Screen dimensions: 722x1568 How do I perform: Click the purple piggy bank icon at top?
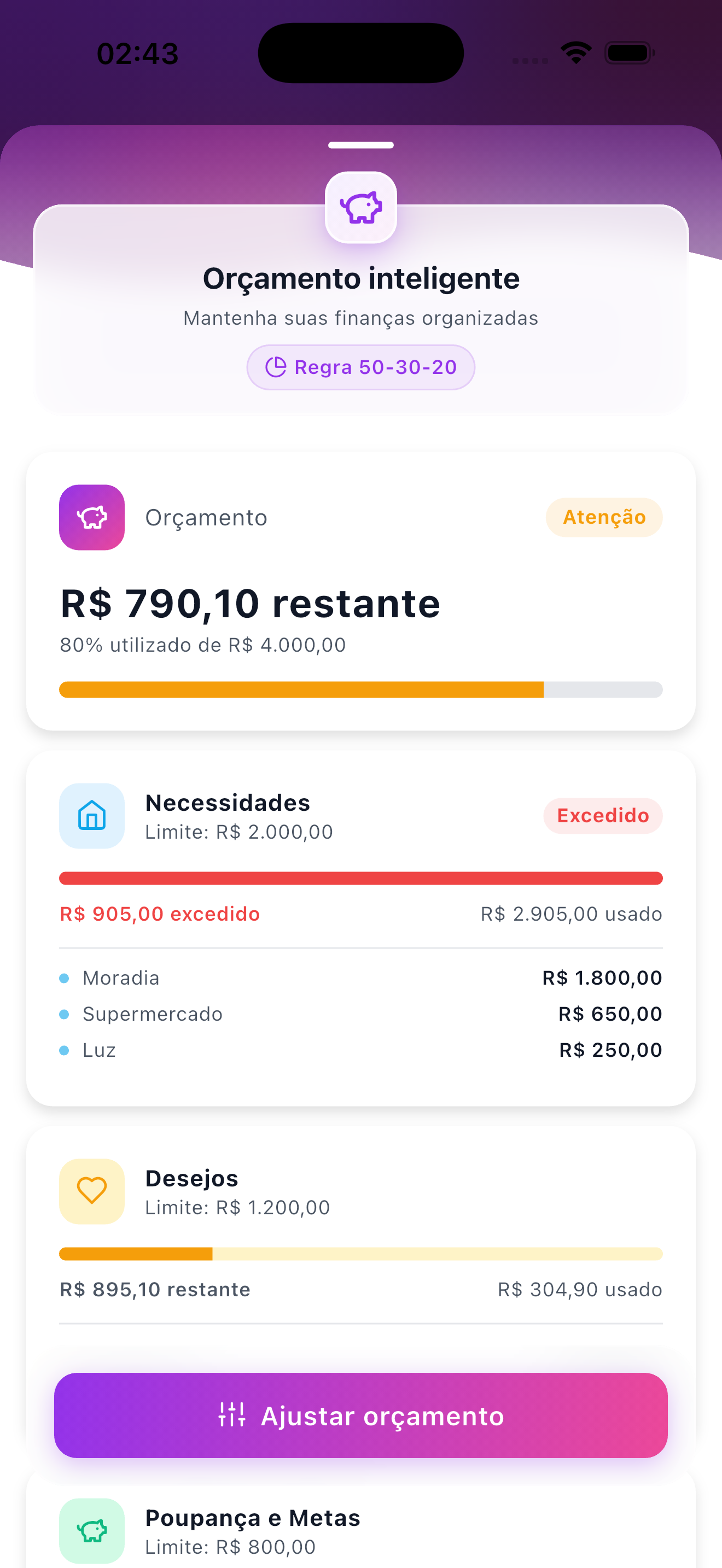360,208
